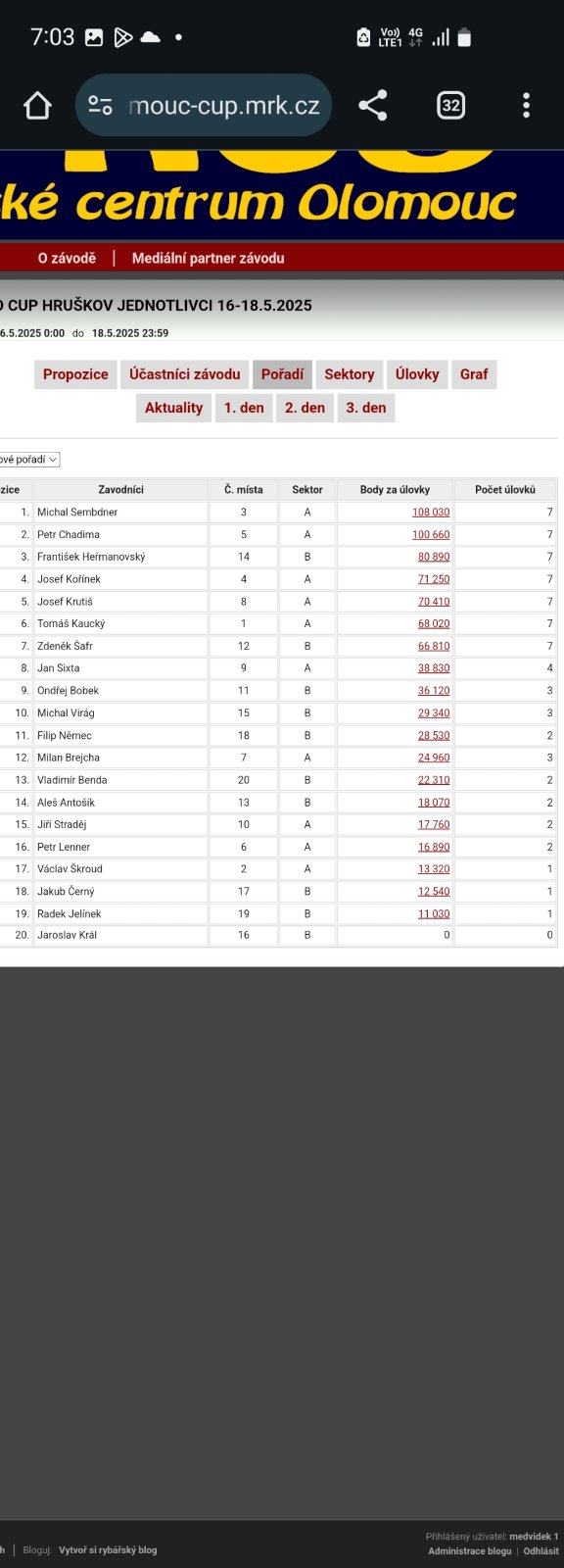This screenshot has width=564, height=1568.
Task: Switch to Účastníci závodu
Action: (184, 374)
